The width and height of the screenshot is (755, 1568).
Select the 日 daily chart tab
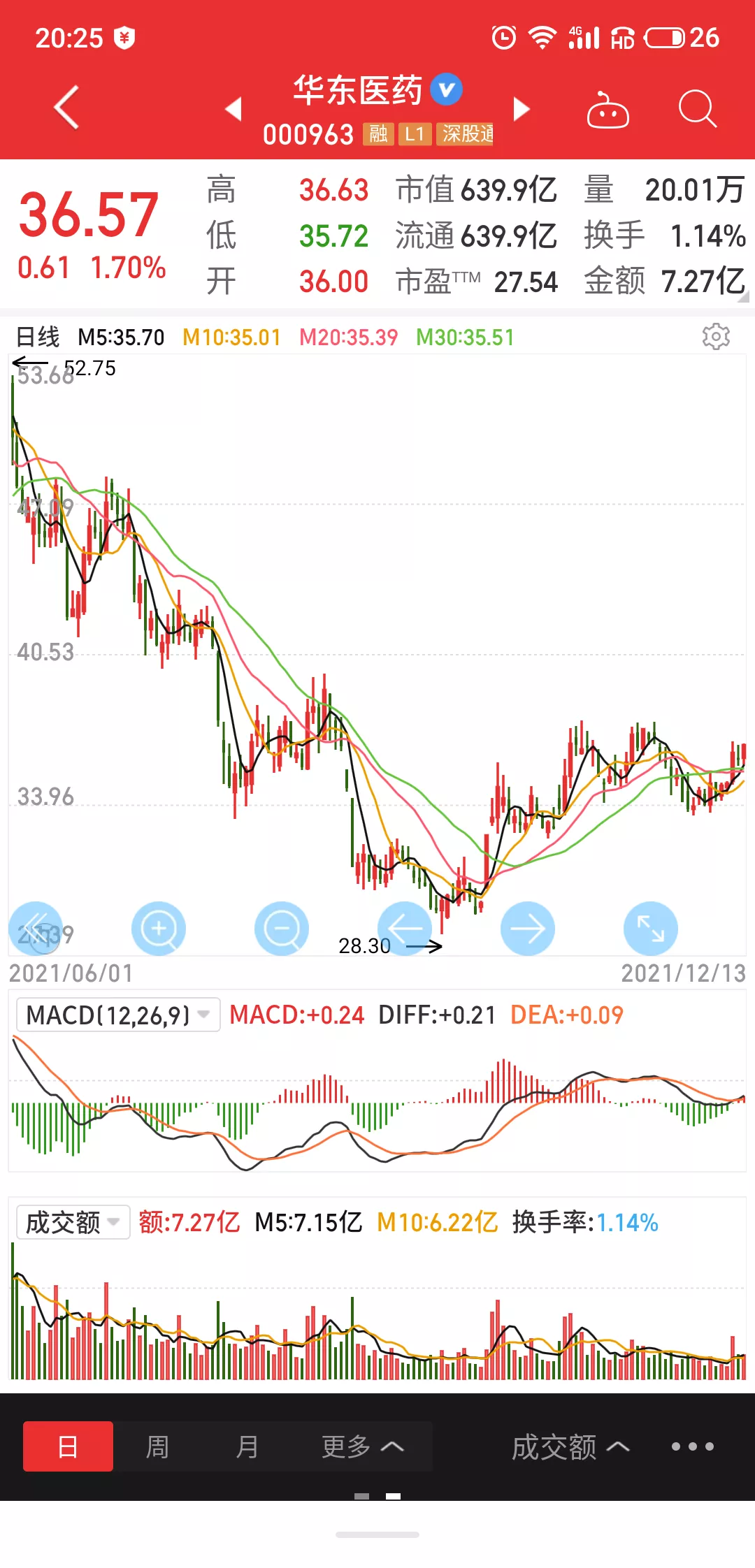point(68,1446)
